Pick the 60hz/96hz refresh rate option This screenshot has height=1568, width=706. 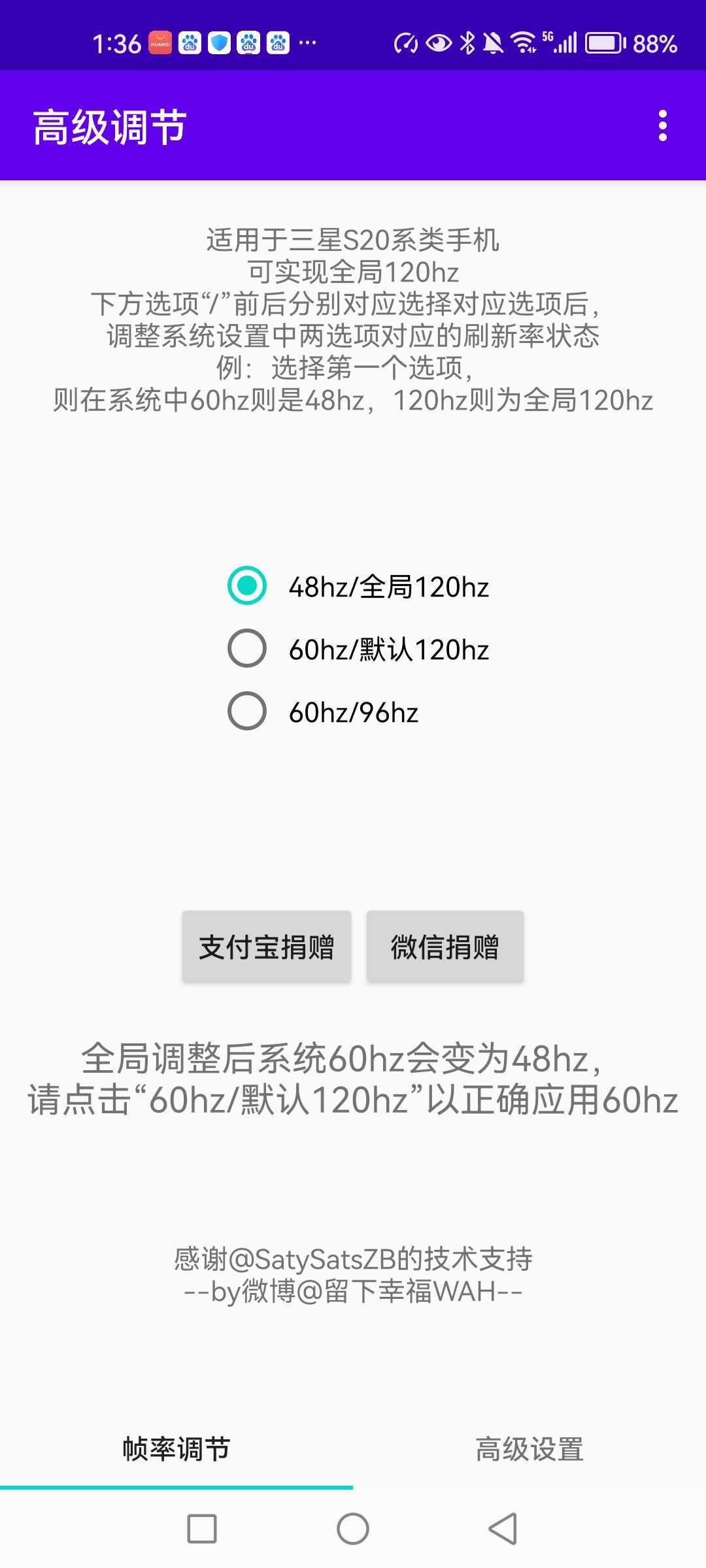click(x=323, y=711)
